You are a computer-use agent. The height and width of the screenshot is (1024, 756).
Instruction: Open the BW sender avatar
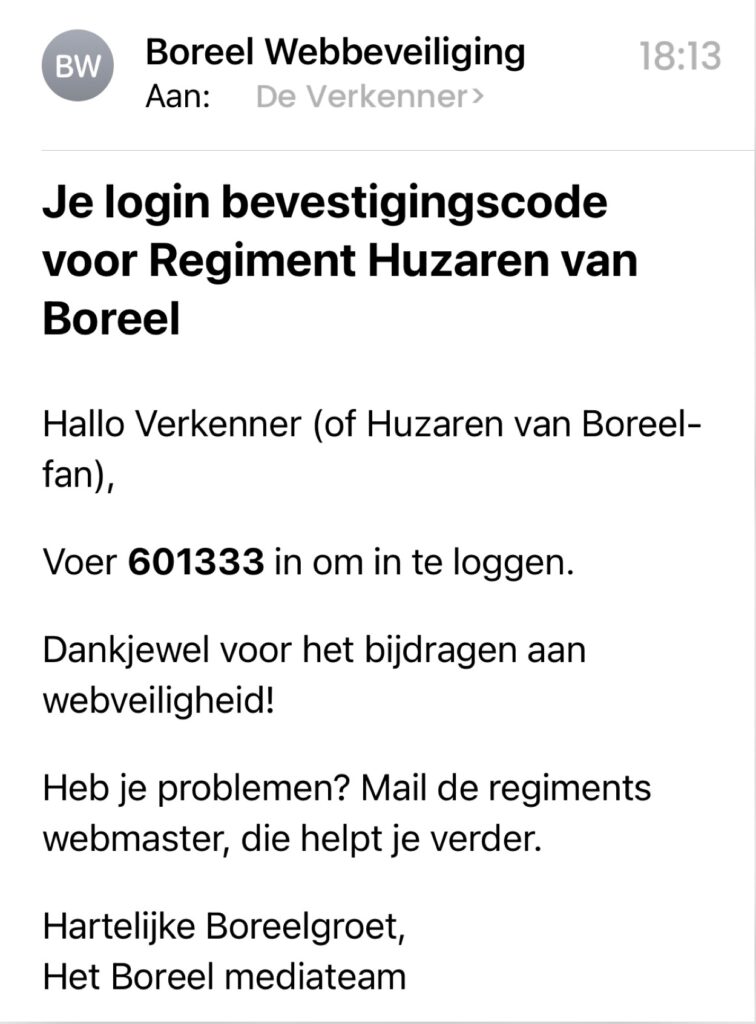click(x=77, y=68)
